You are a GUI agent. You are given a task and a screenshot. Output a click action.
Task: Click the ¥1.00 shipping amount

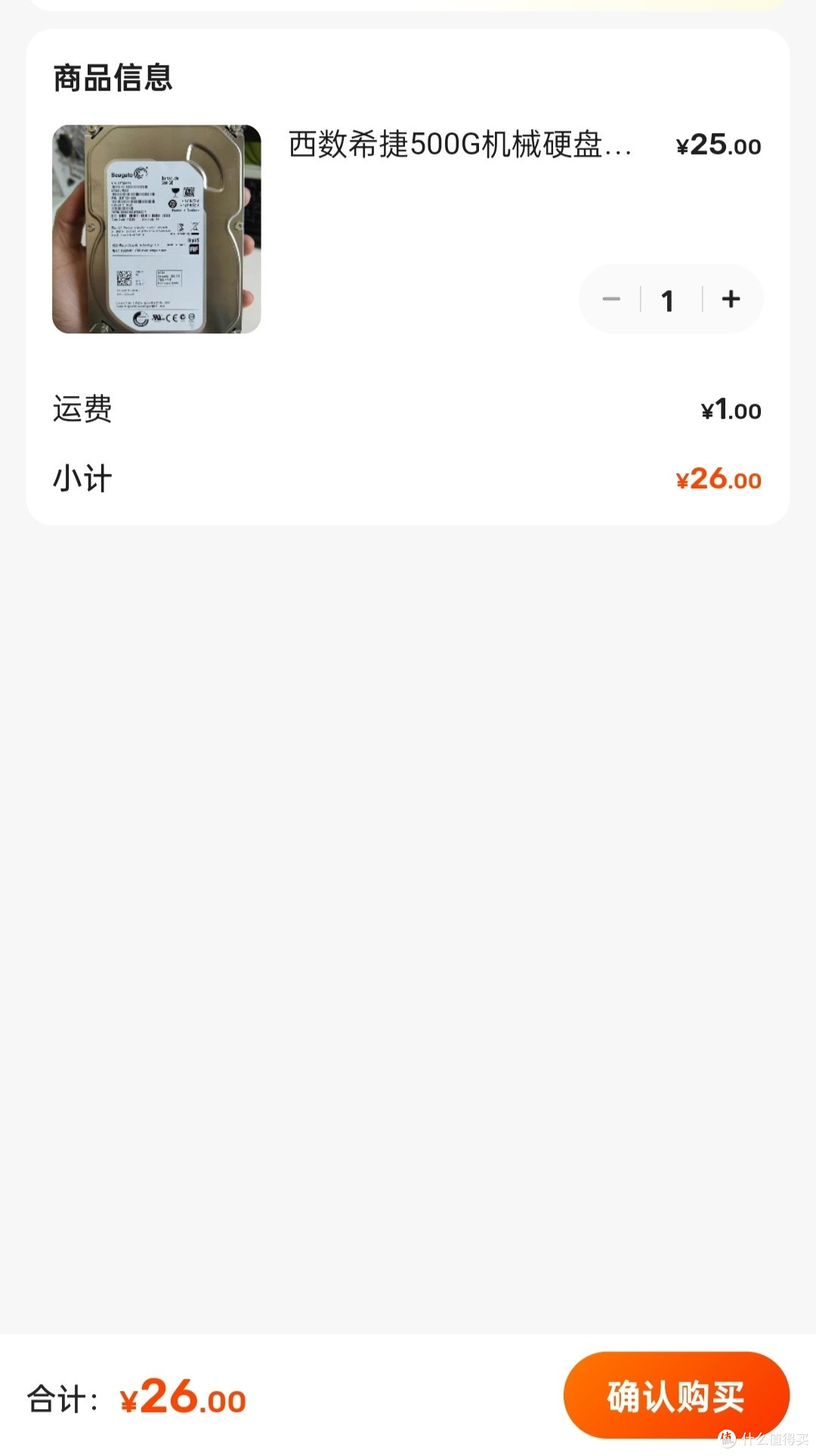pyautogui.click(x=730, y=410)
